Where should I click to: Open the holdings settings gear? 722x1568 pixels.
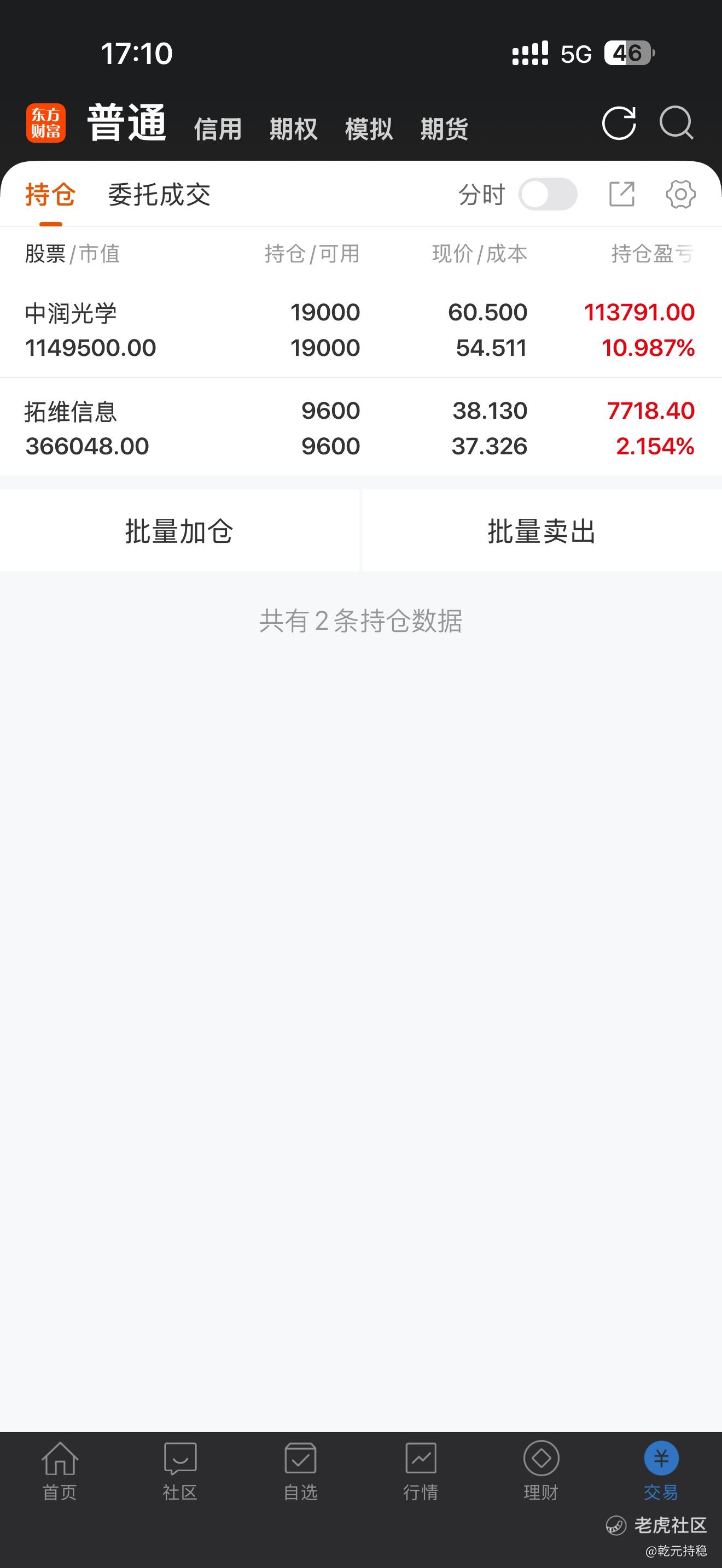click(x=680, y=194)
